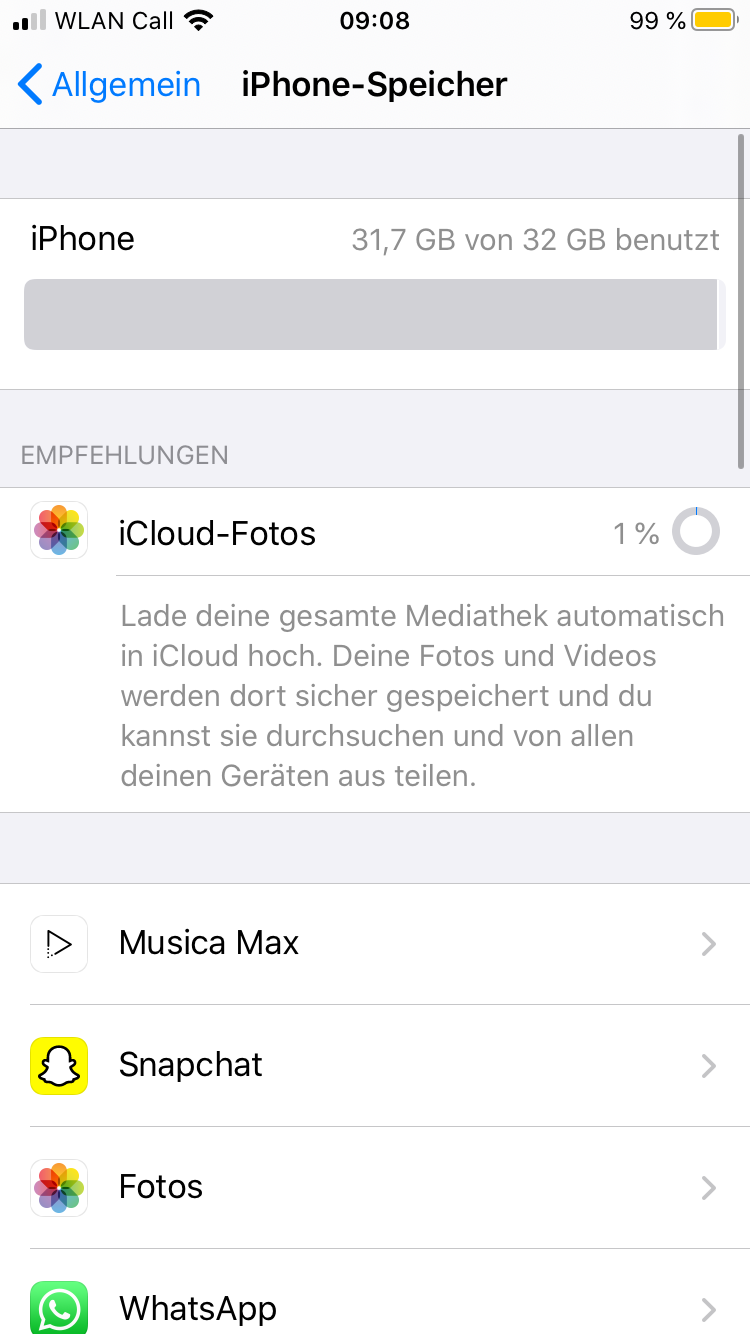Open Snapchat storage details
The image size is (750, 1334).
[375, 1065]
